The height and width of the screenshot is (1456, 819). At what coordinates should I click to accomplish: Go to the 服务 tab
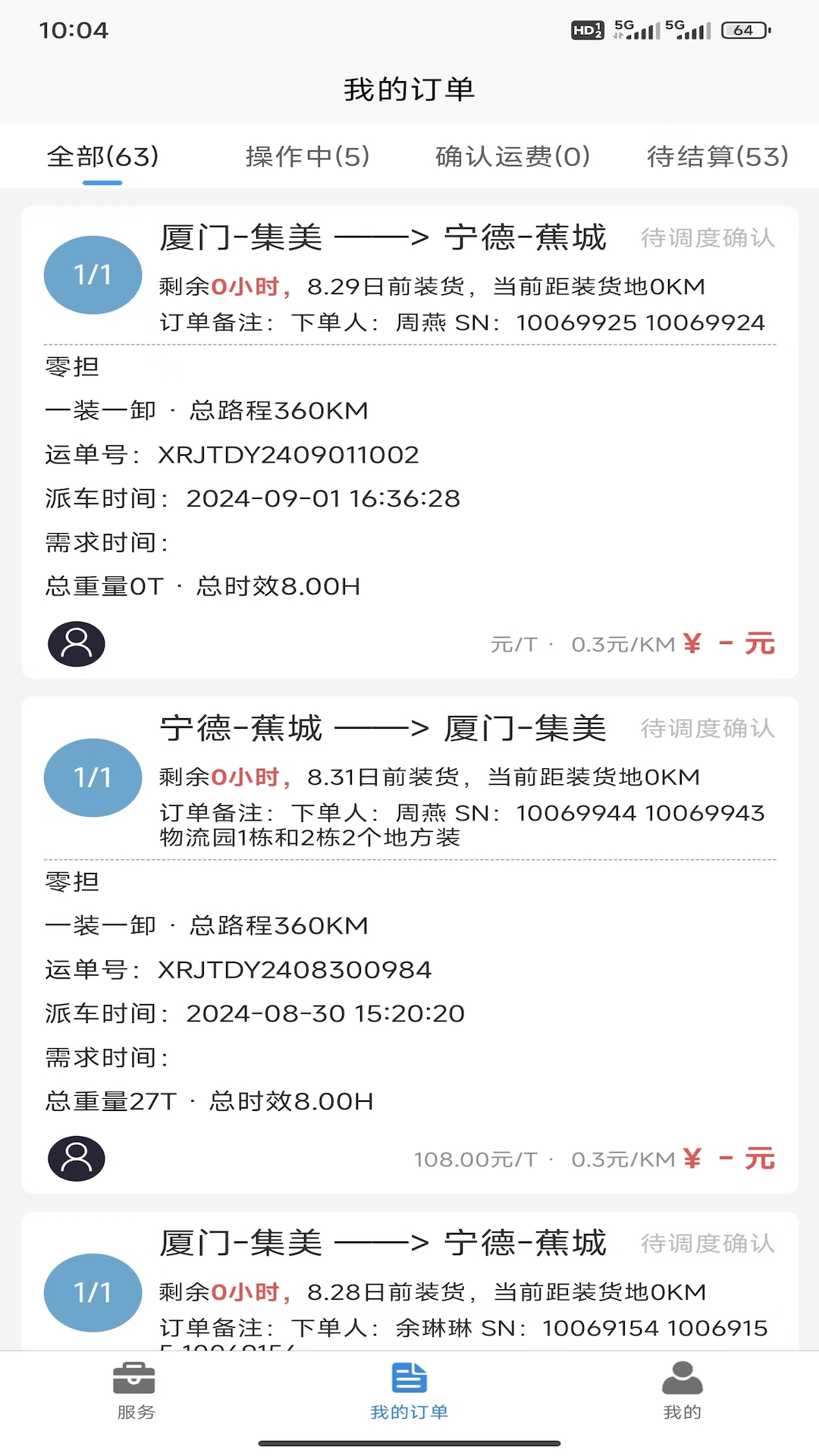point(136,1392)
